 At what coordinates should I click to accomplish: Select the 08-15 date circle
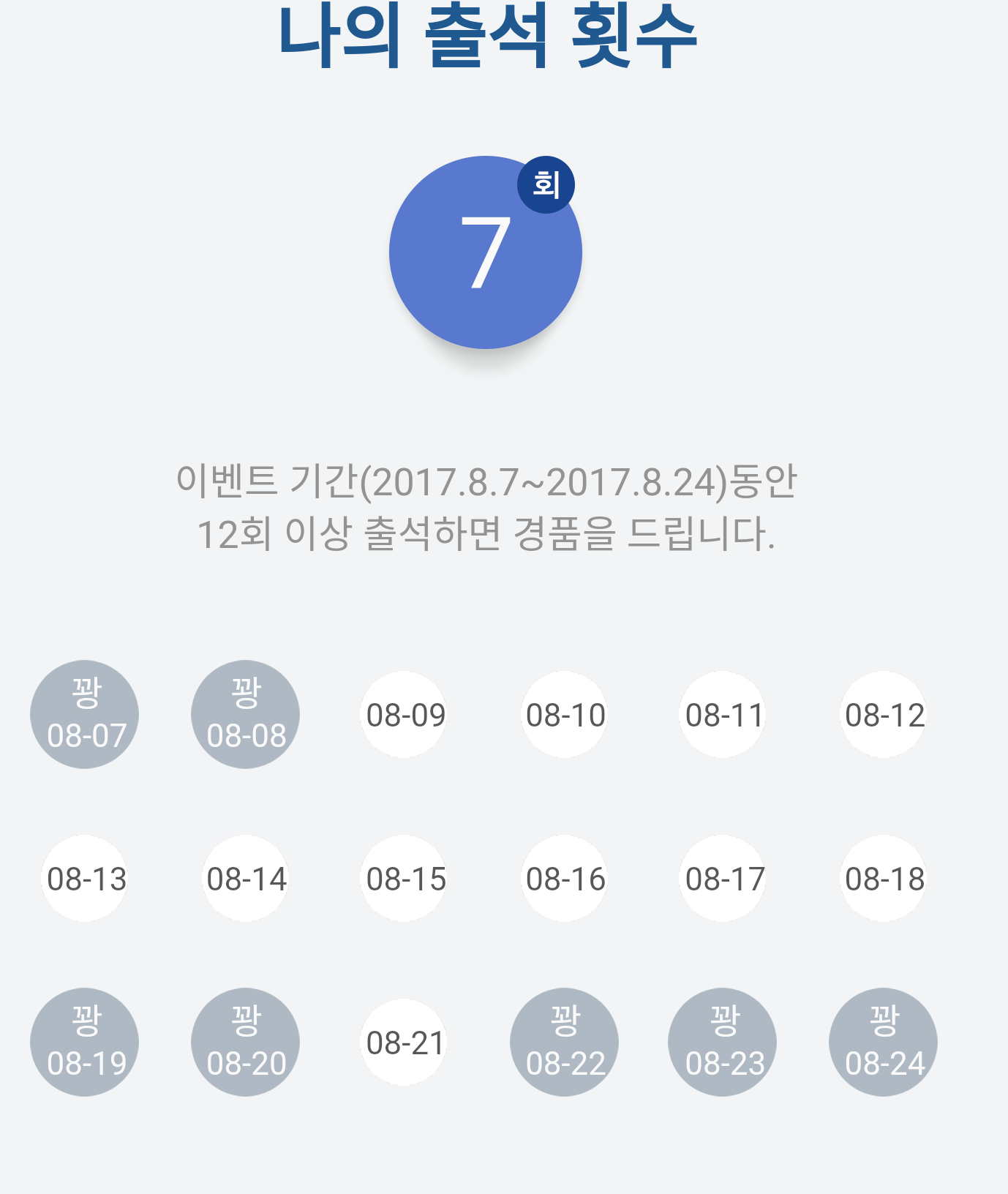click(405, 878)
